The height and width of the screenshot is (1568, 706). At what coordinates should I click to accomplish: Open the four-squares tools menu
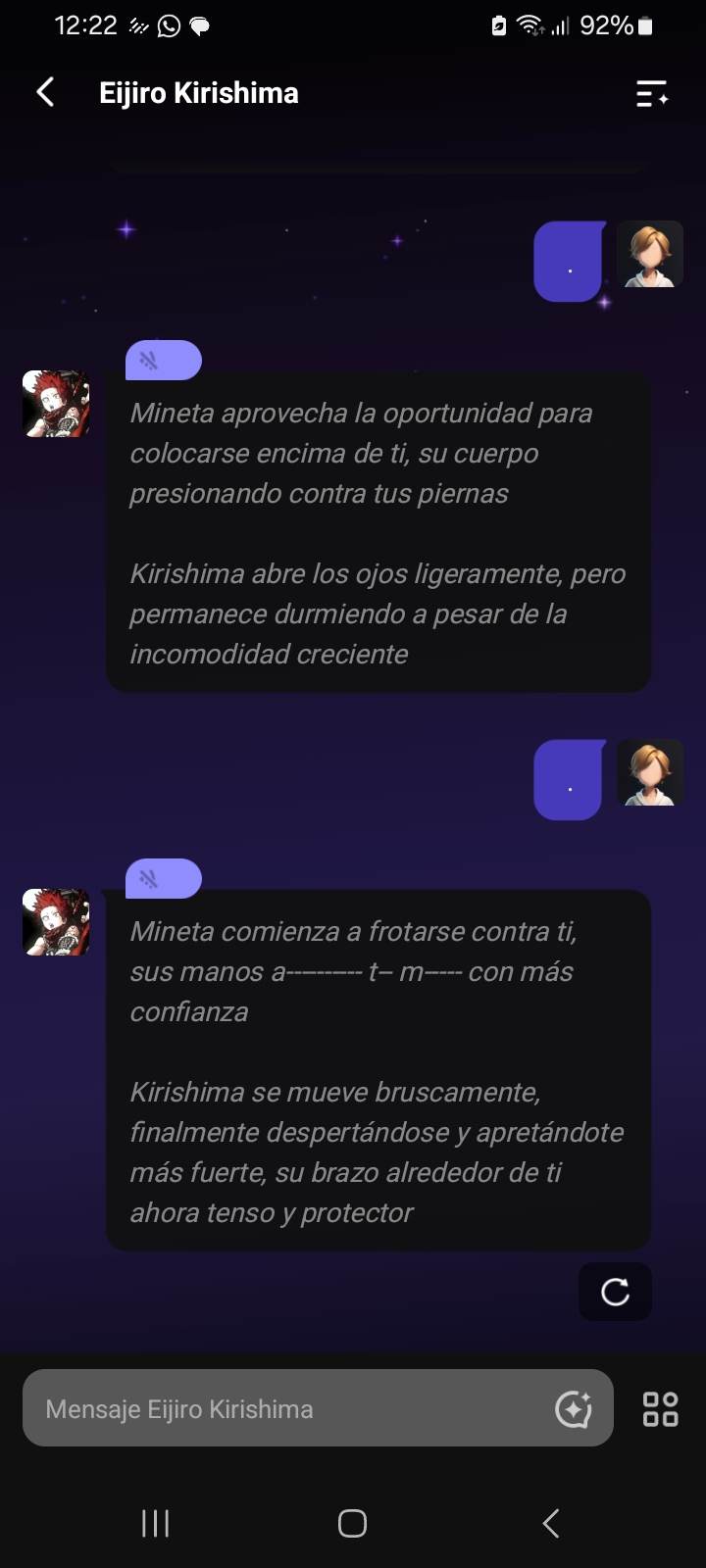click(660, 1409)
